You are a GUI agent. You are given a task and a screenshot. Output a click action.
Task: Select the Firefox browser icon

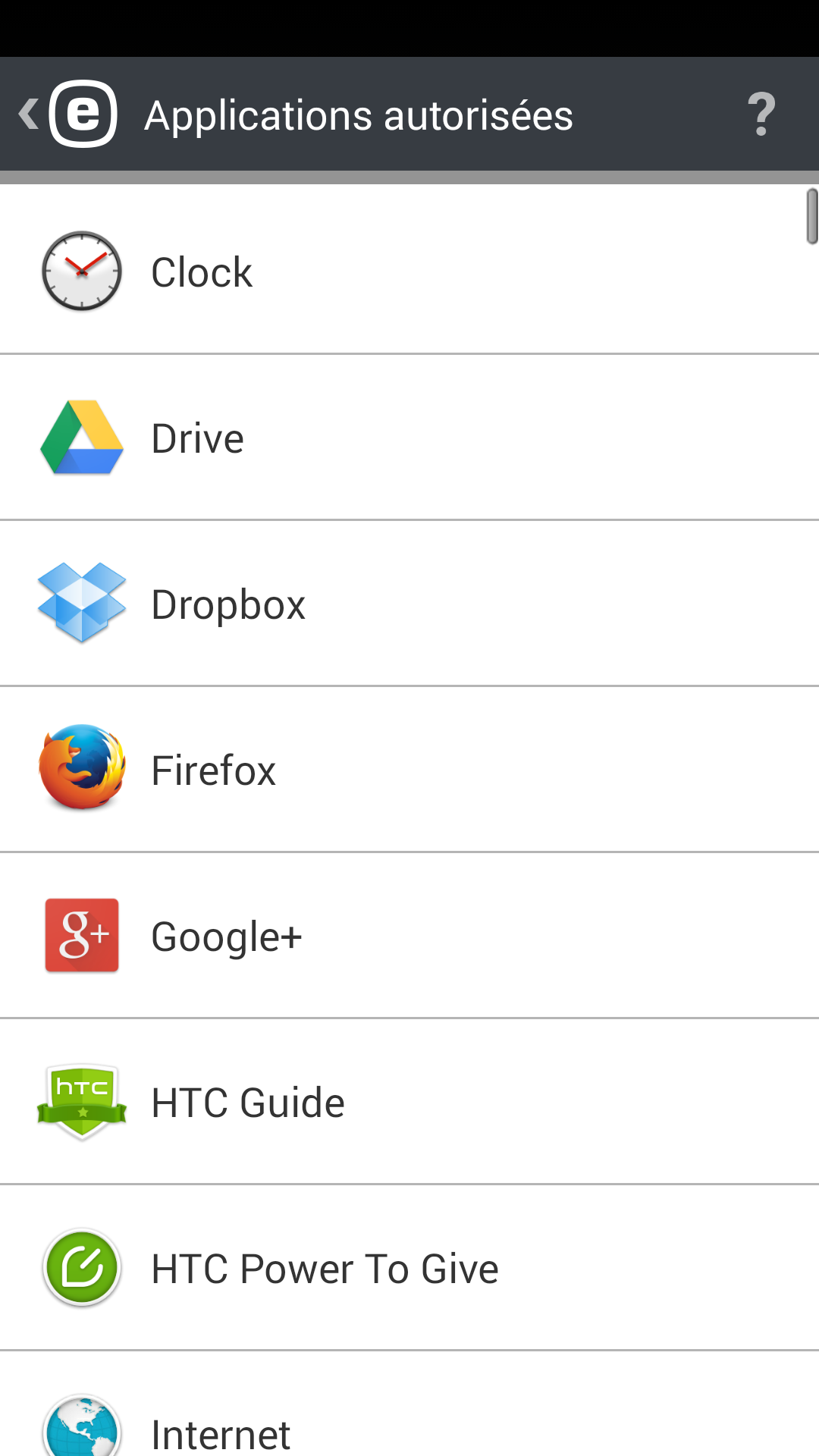(81, 768)
